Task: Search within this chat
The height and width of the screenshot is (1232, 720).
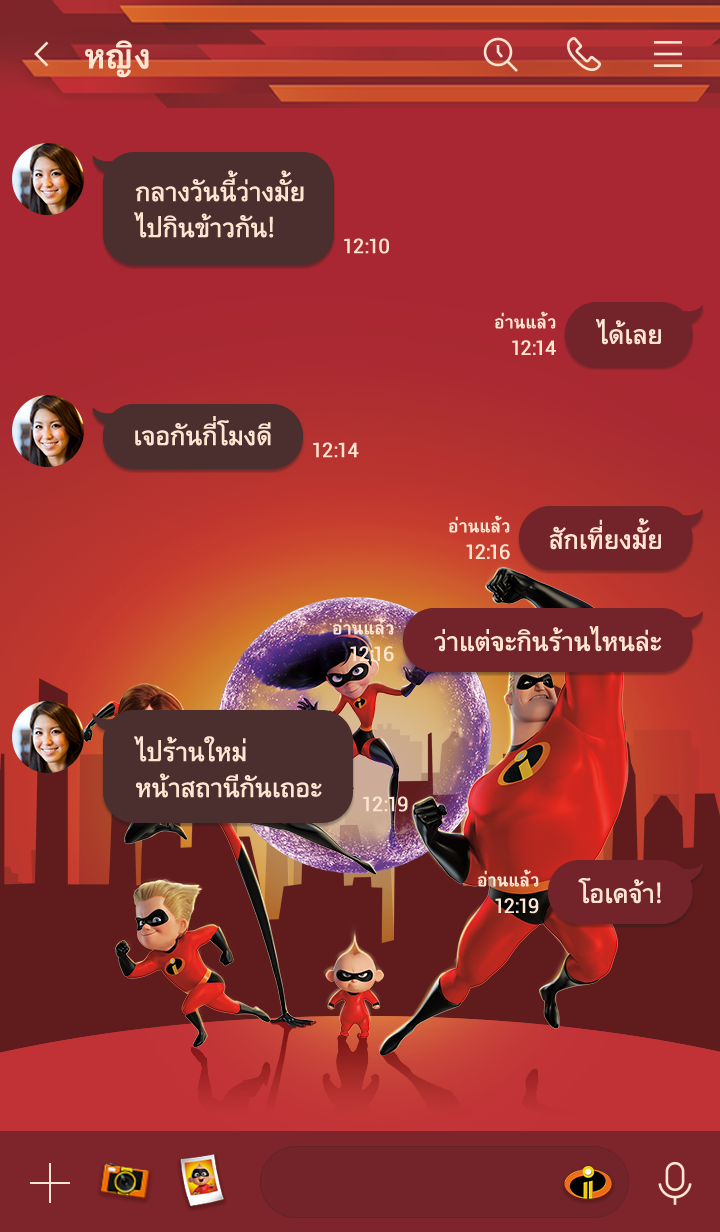Action: pos(500,54)
